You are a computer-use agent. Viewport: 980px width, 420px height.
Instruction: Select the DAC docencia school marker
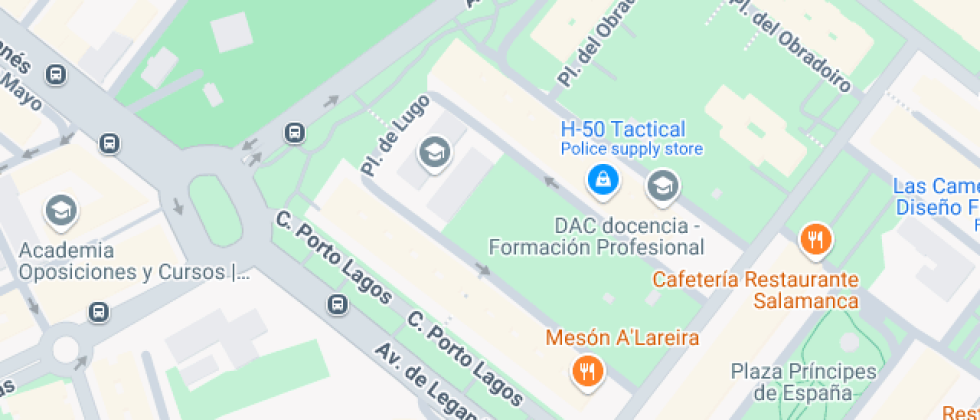click(661, 185)
